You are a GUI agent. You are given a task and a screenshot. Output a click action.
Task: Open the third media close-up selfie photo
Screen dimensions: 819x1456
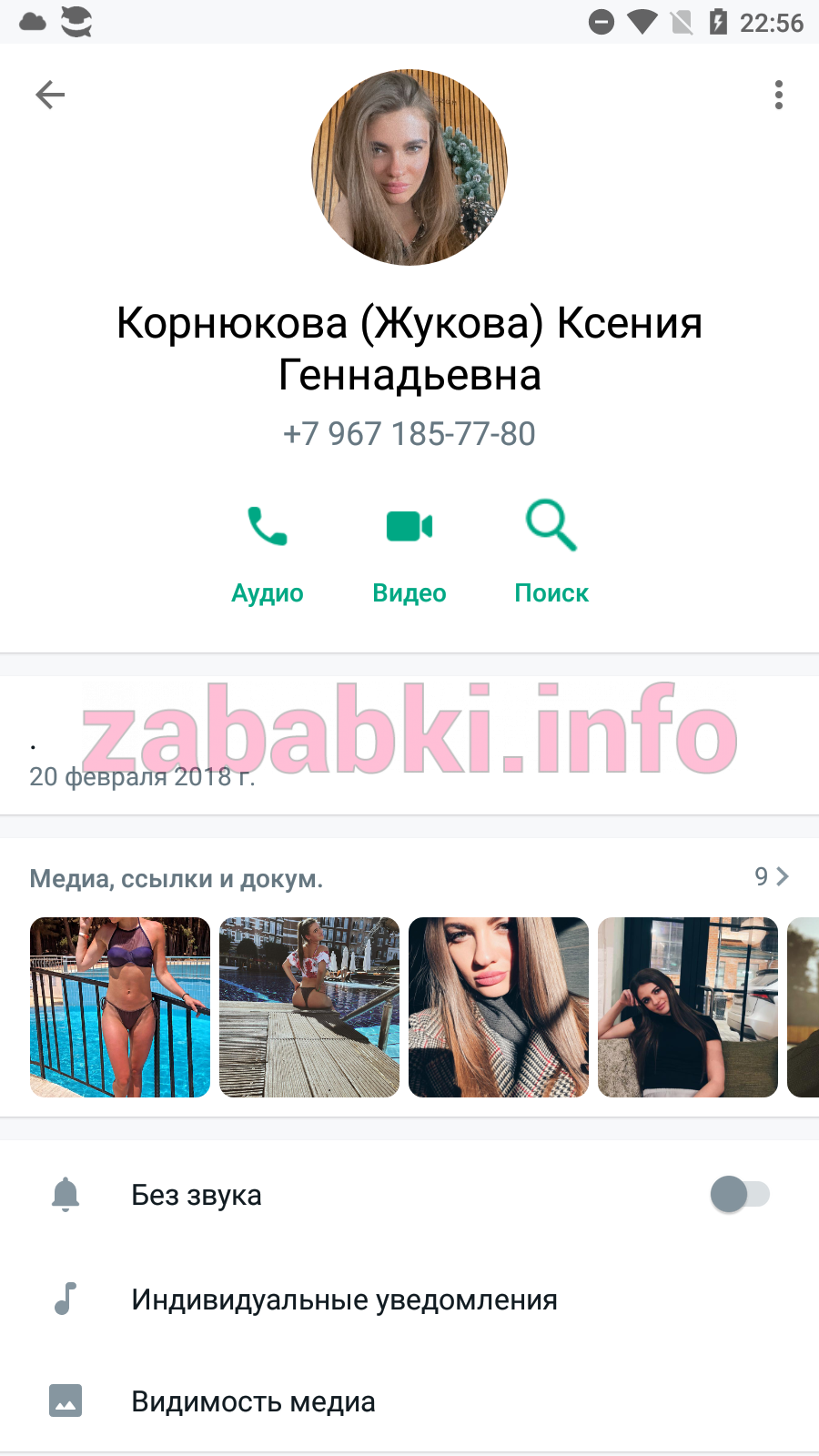pos(499,1007)
